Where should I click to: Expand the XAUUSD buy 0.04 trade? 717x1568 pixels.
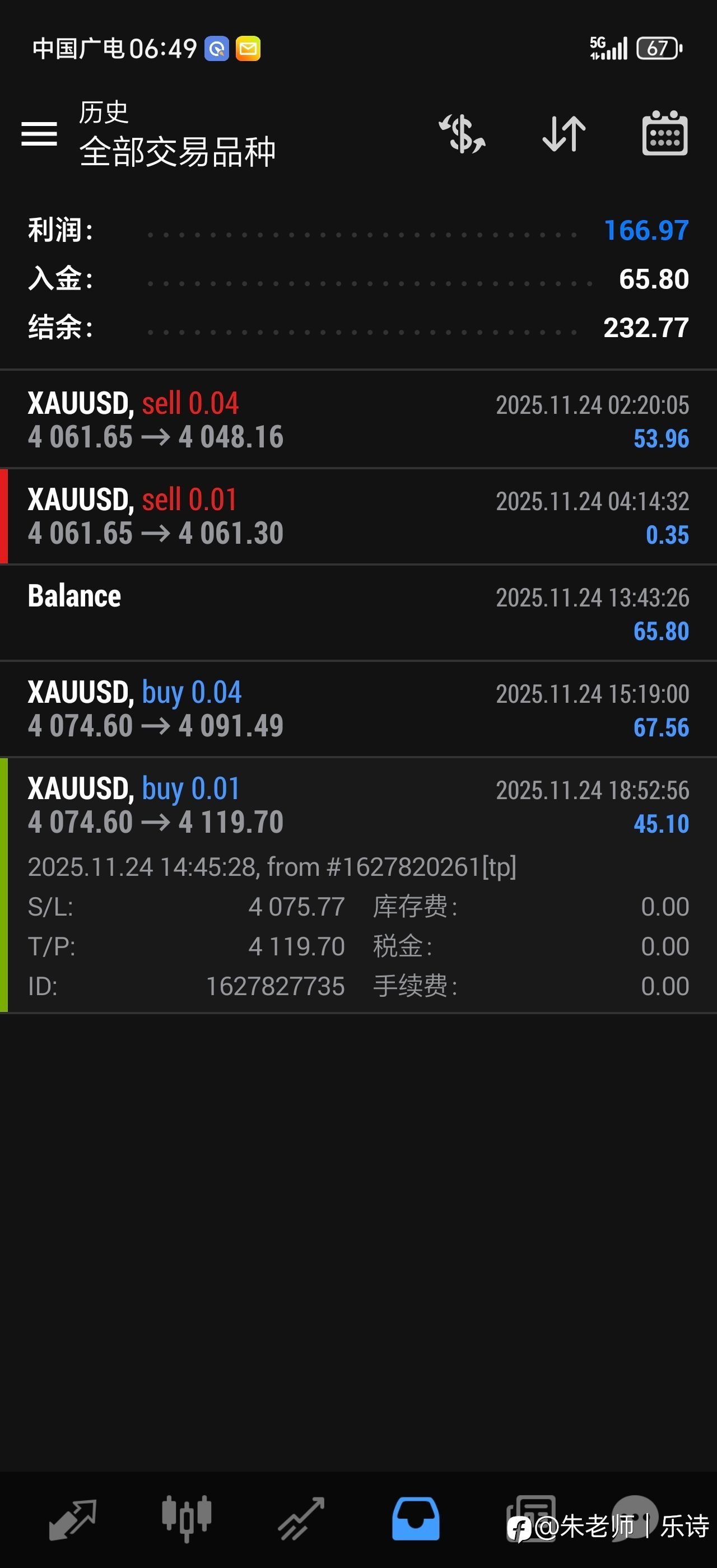click(x=358, y=708)
